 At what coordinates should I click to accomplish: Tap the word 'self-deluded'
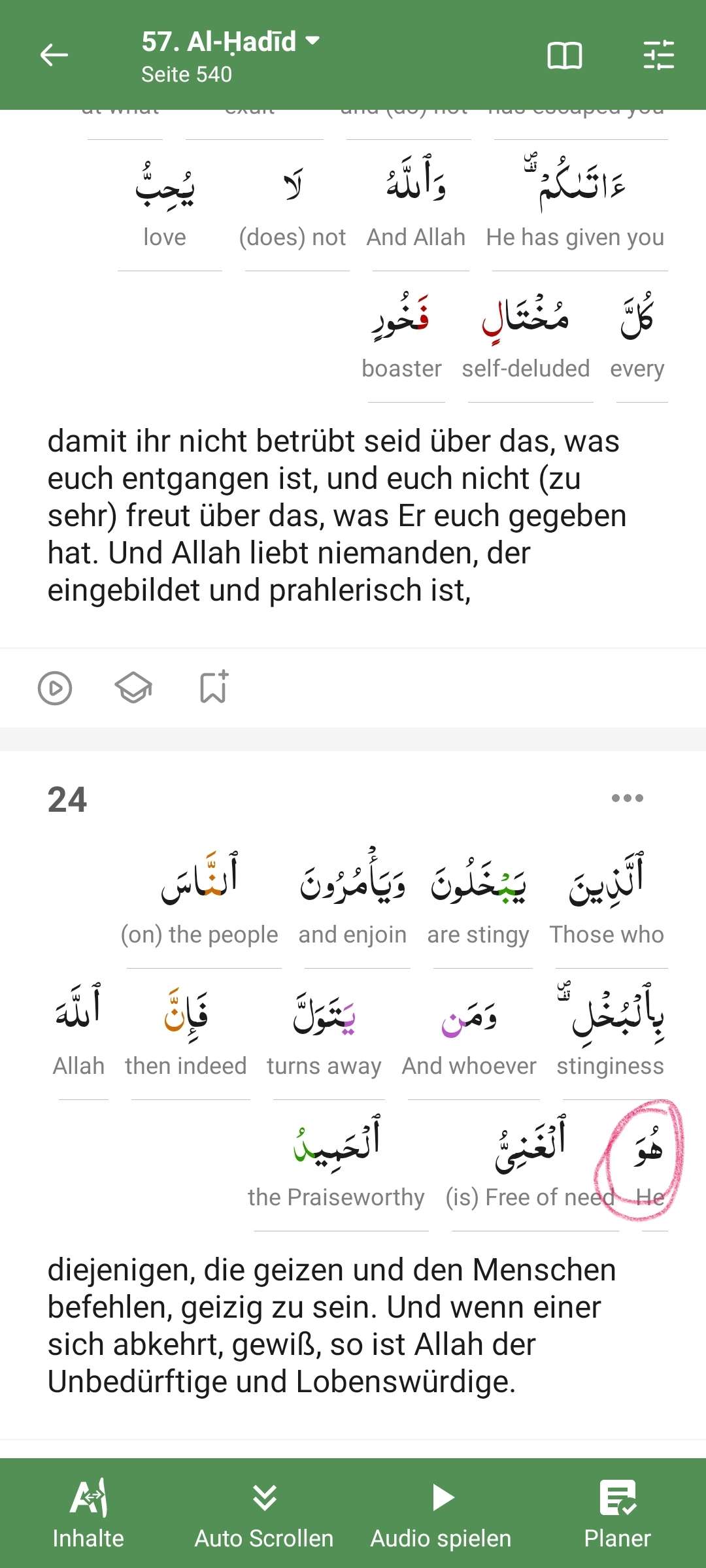526,337
